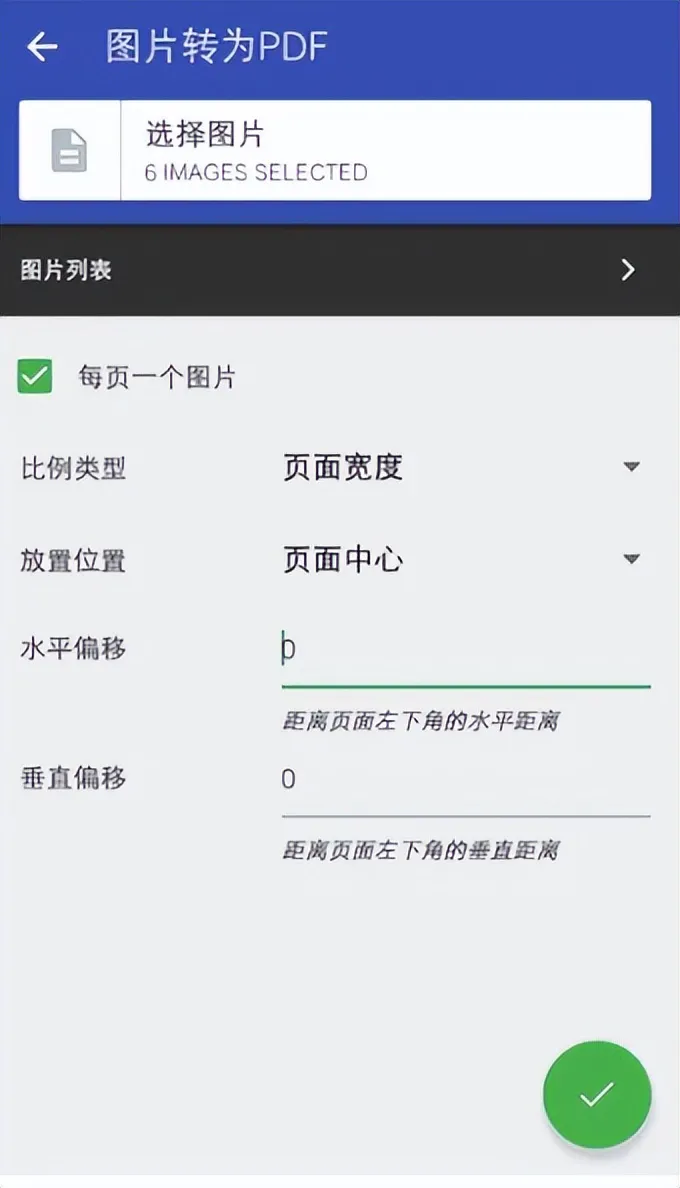Confirm with the green checkmark button
The height and width of the screenshot is (1188, 680).
click(597, 1094)
